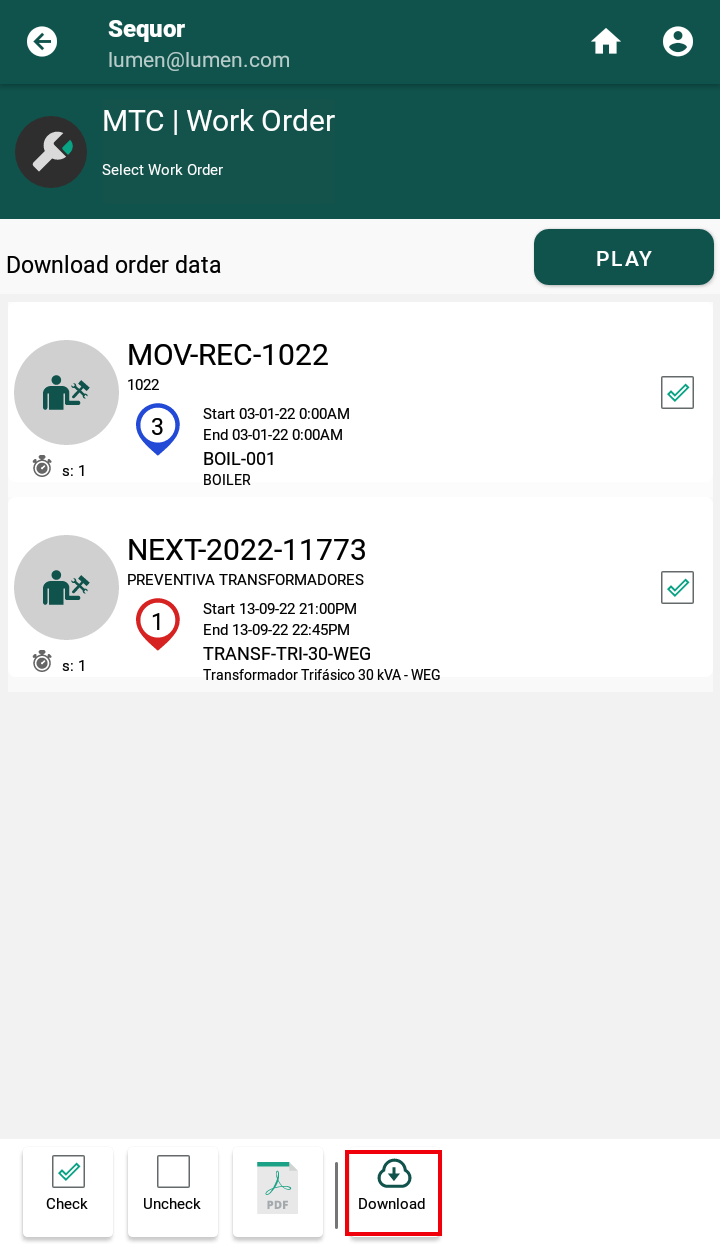
Task: Go back using the arrow icon
Action: [x=42, y=42]
